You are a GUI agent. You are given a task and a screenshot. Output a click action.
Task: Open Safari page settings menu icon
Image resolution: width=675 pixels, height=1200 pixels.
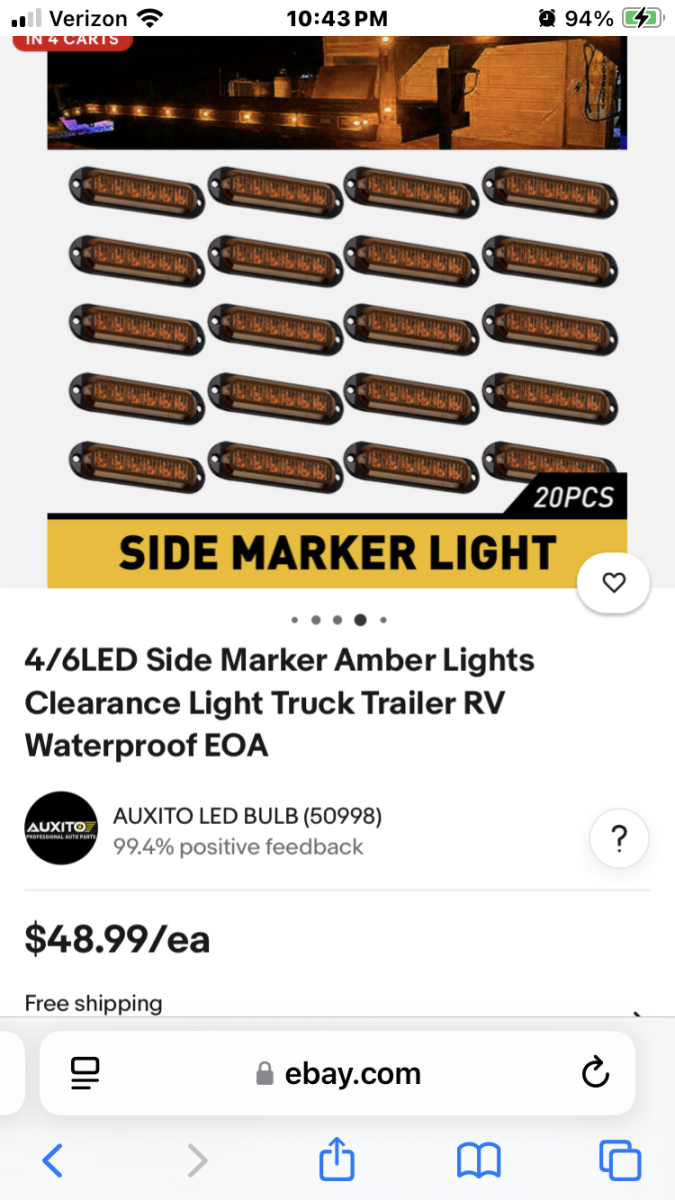85,1074
